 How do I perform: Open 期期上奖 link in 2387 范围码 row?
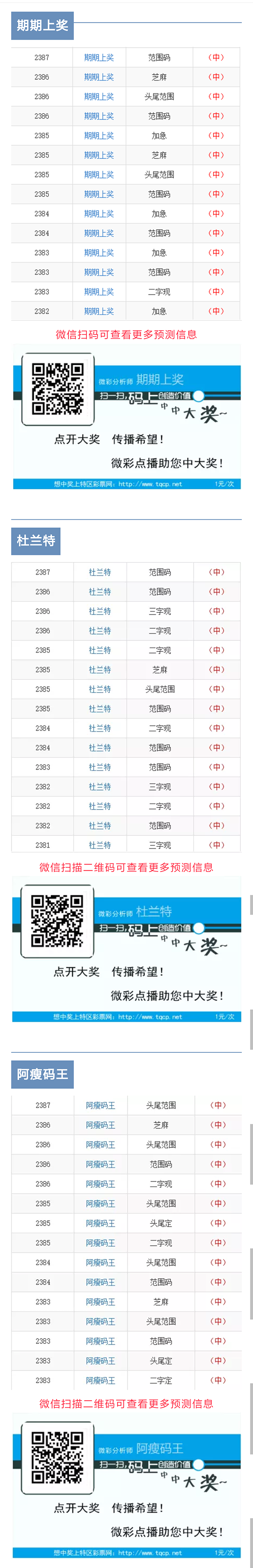point(99,58)
